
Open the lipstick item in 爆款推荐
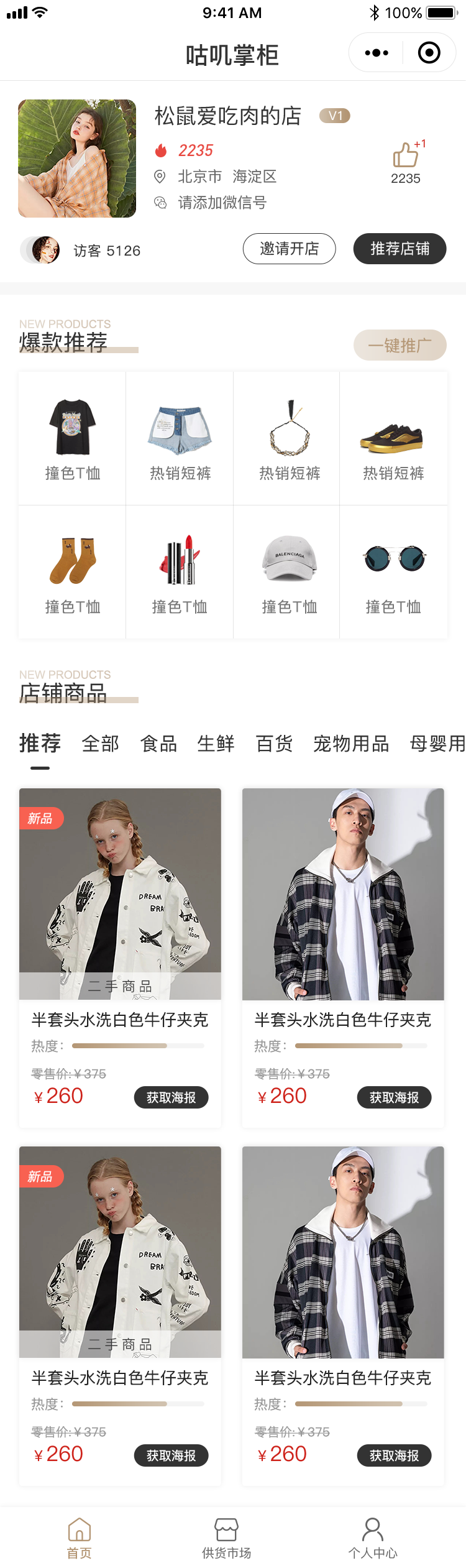(180, 572)
